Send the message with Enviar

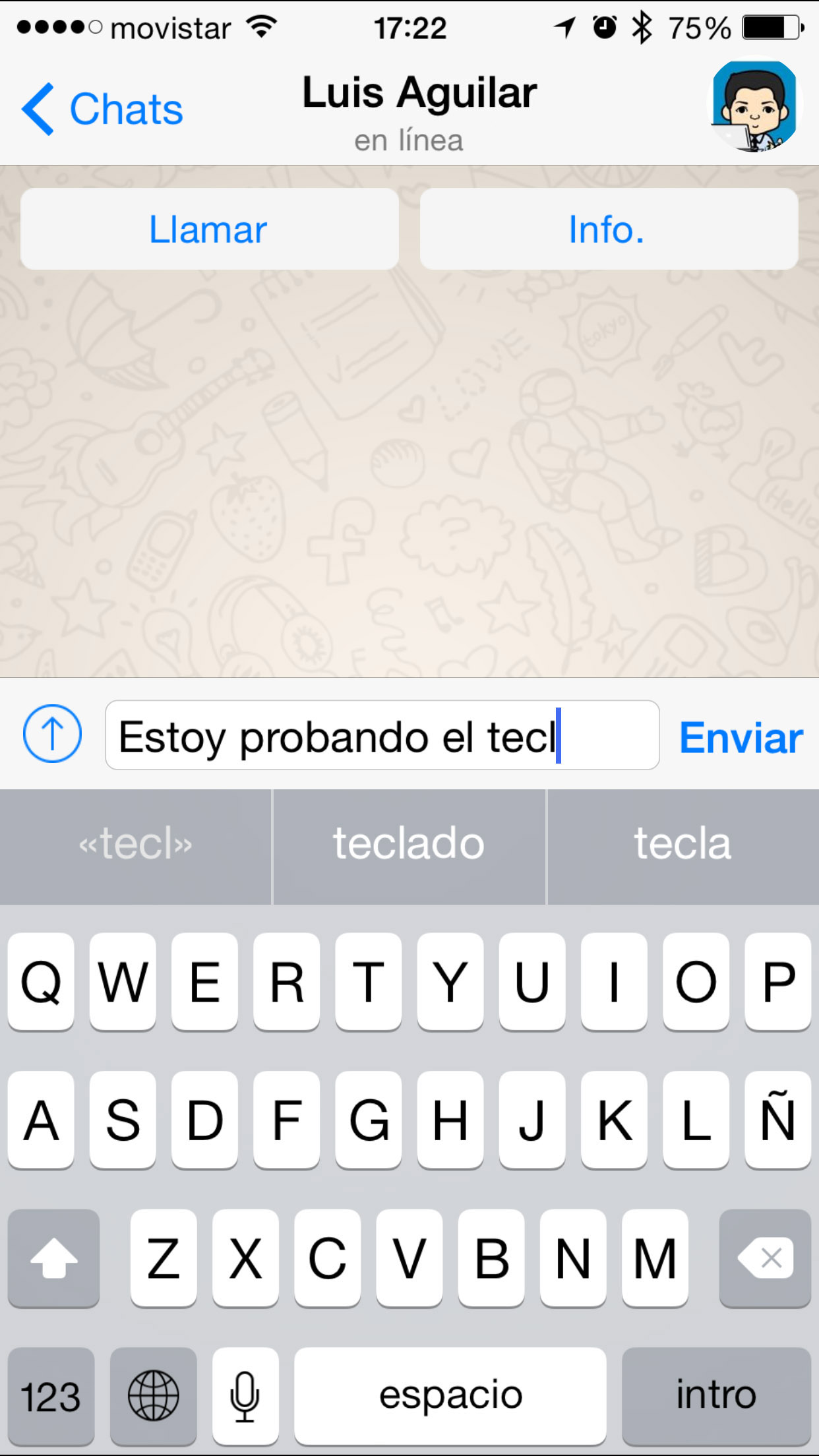pos(741,737)
